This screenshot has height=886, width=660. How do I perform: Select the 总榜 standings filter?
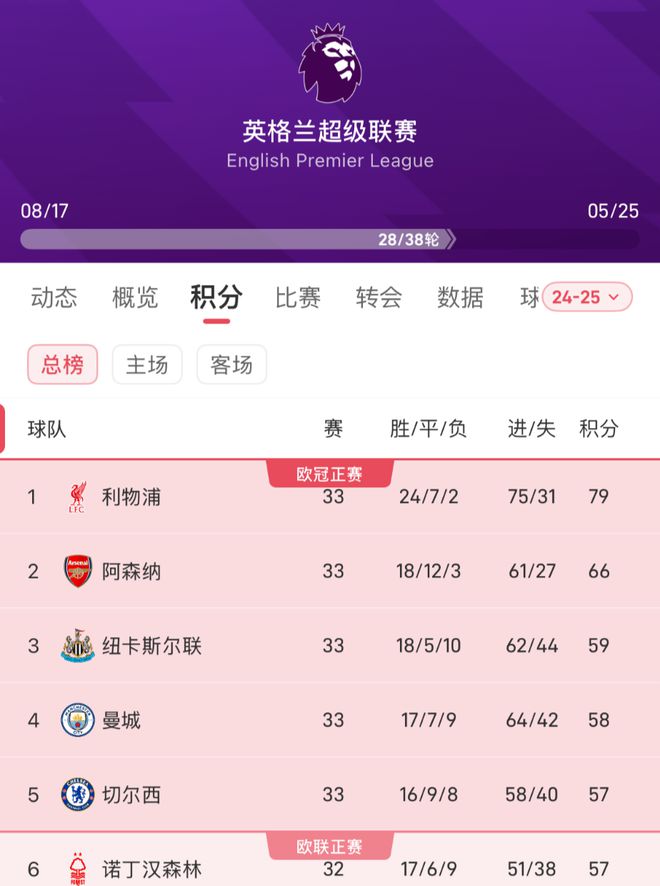(x=62, y=365)
